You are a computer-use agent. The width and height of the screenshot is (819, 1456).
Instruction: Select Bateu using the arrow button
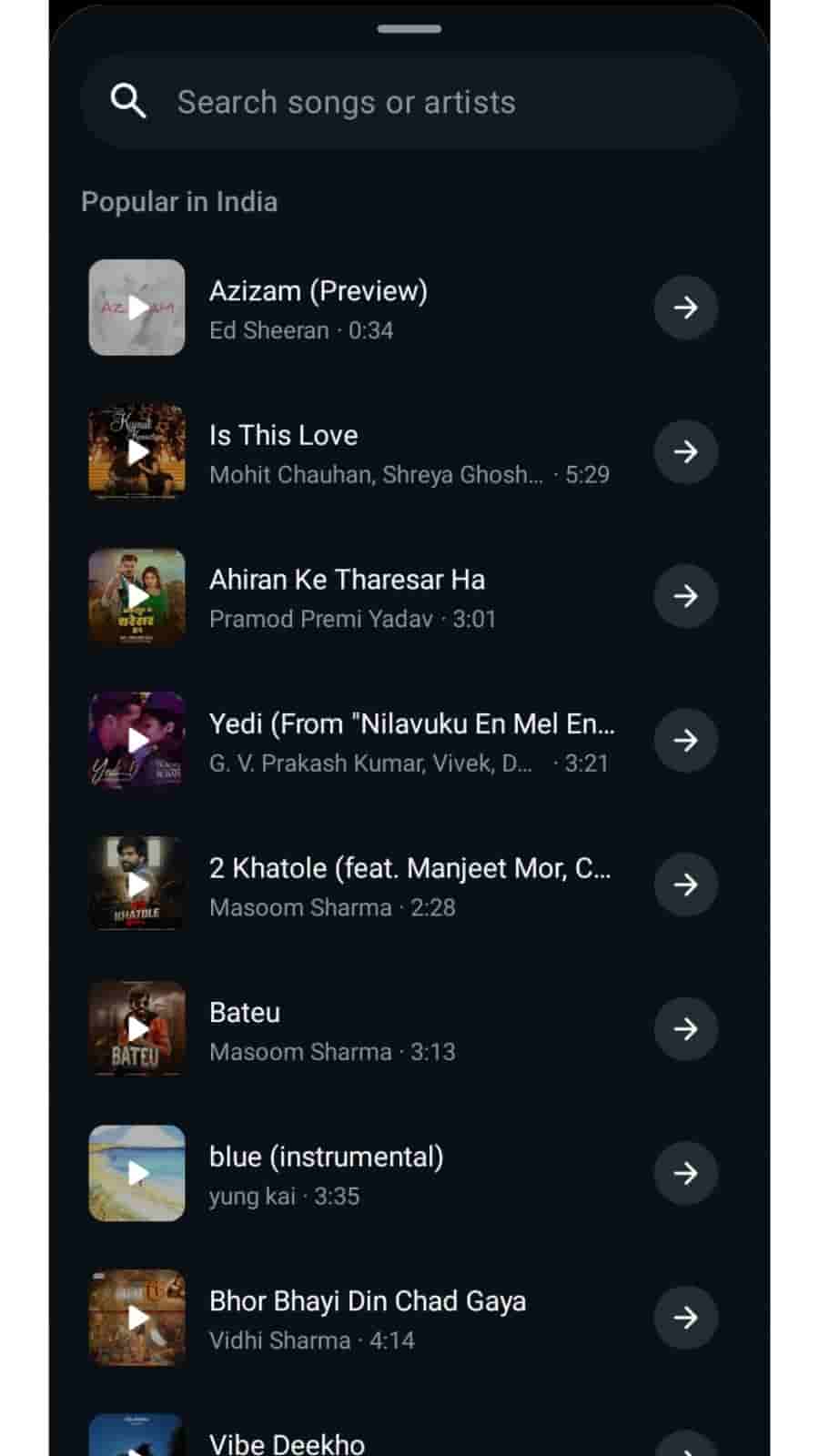[x=685, y=1029]
